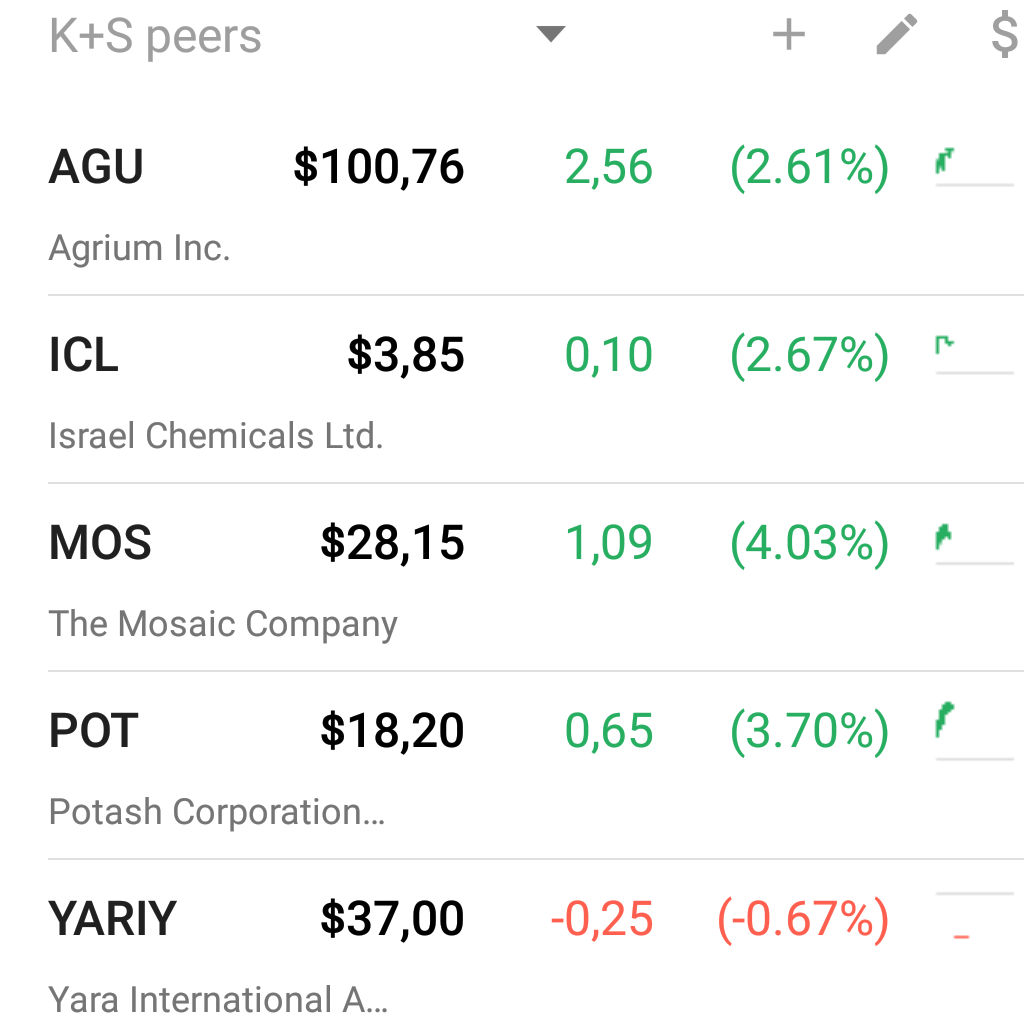Add a new stock with the plus icon
Image resolution: width=1024 pixels, height=1036 pixels.
(x=789, y=35)
